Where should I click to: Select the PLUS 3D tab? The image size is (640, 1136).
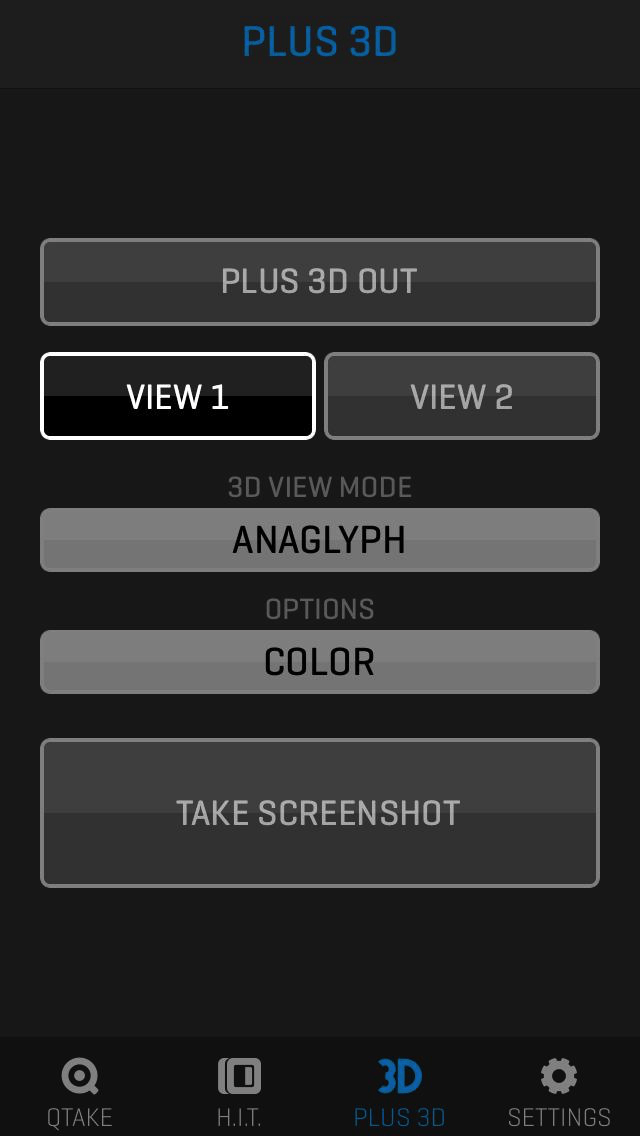point(399,1090)
